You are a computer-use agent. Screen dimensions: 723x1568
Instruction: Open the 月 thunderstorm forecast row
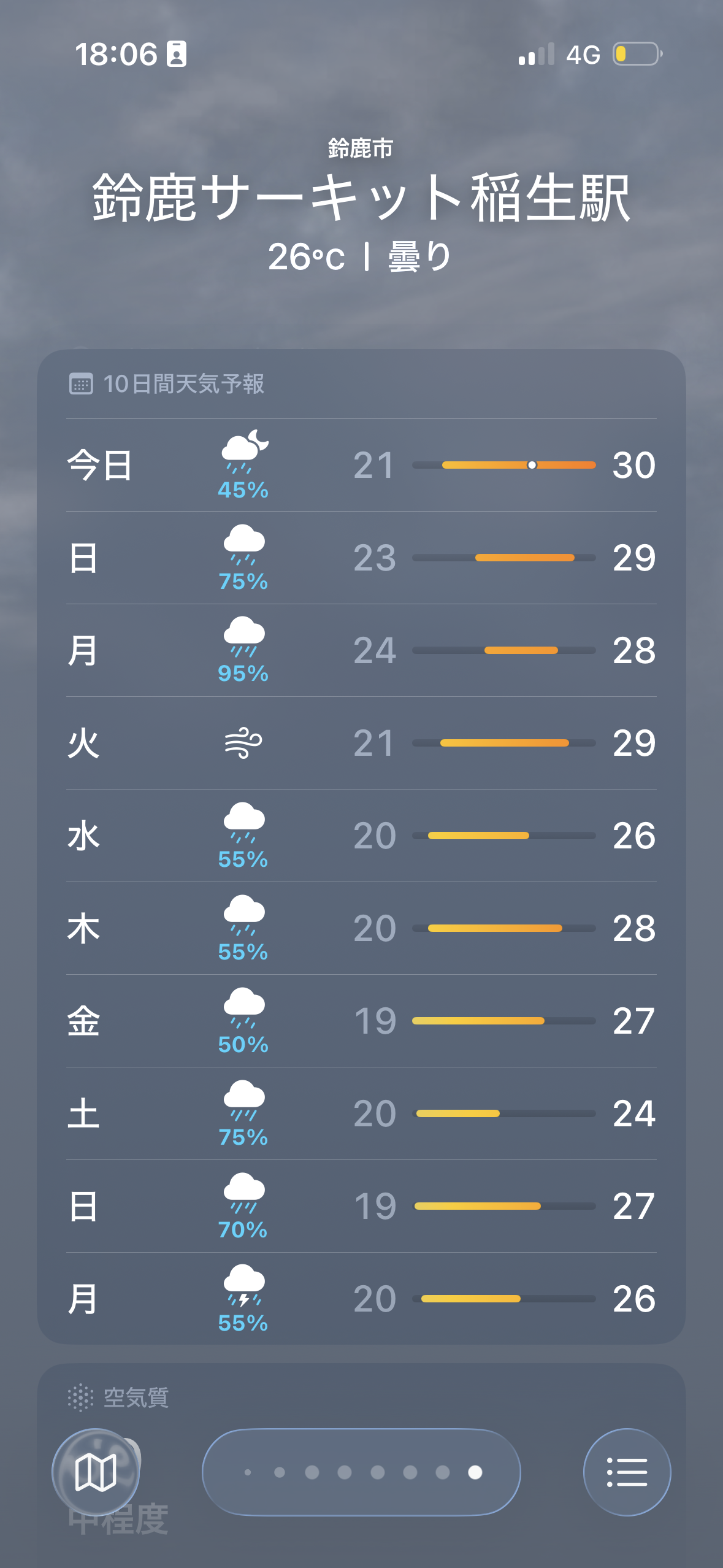361,1299
